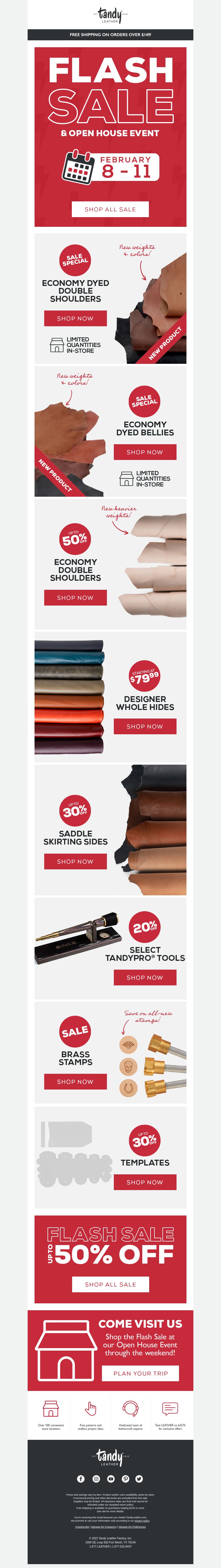Open the Manage My Preferences link
Viewport: 221px width, 1568px height.
(132, 1527)
